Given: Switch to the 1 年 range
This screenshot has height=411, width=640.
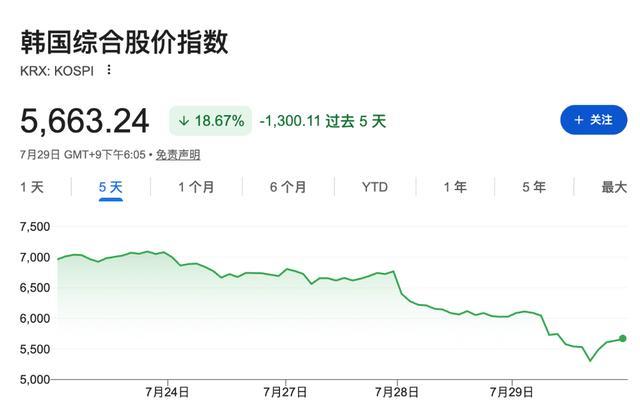Looking at the screenshot, I should [x=455, y=187].
